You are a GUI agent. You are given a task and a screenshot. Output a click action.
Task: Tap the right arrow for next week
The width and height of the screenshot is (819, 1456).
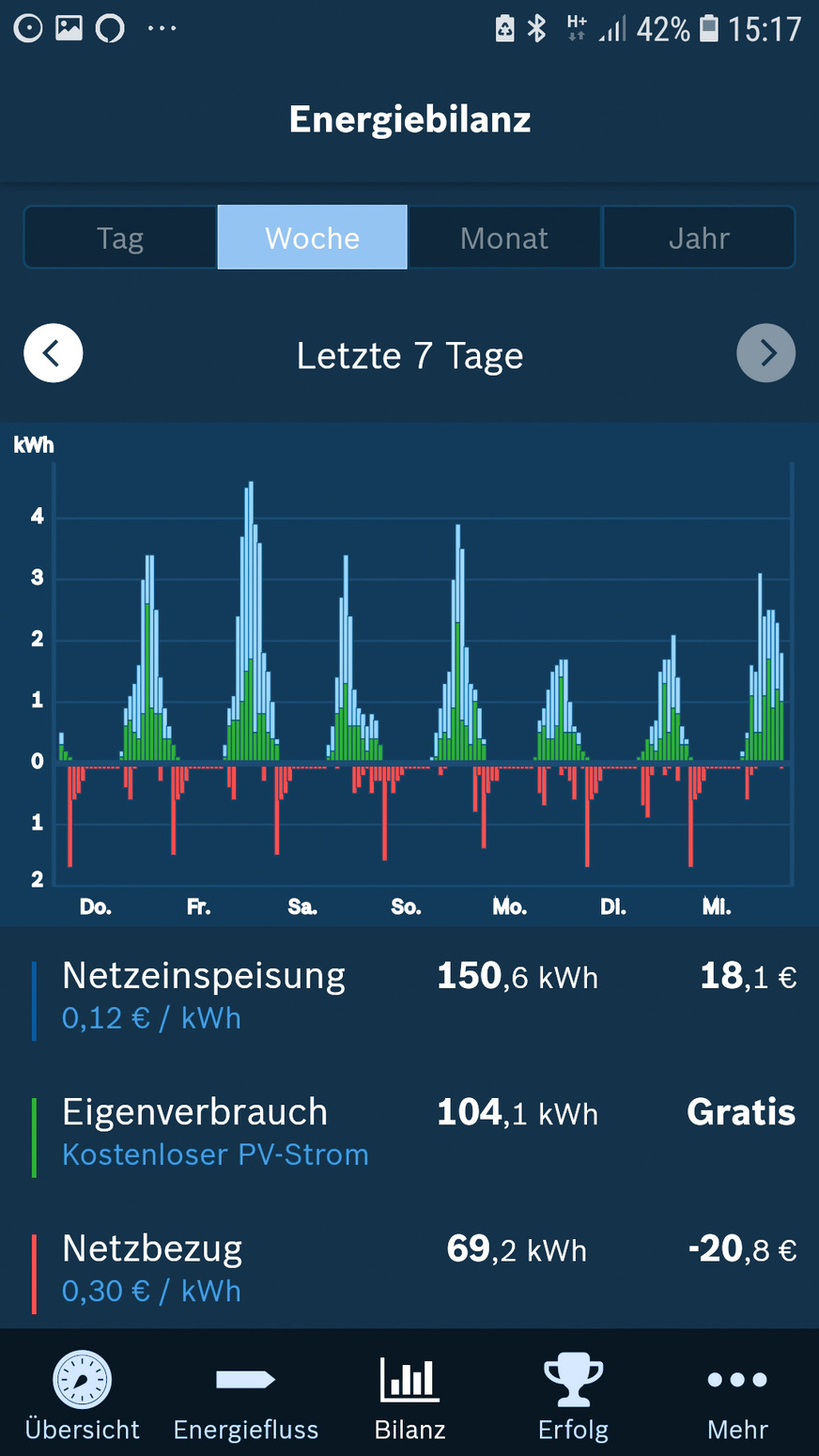click(766, 352)
